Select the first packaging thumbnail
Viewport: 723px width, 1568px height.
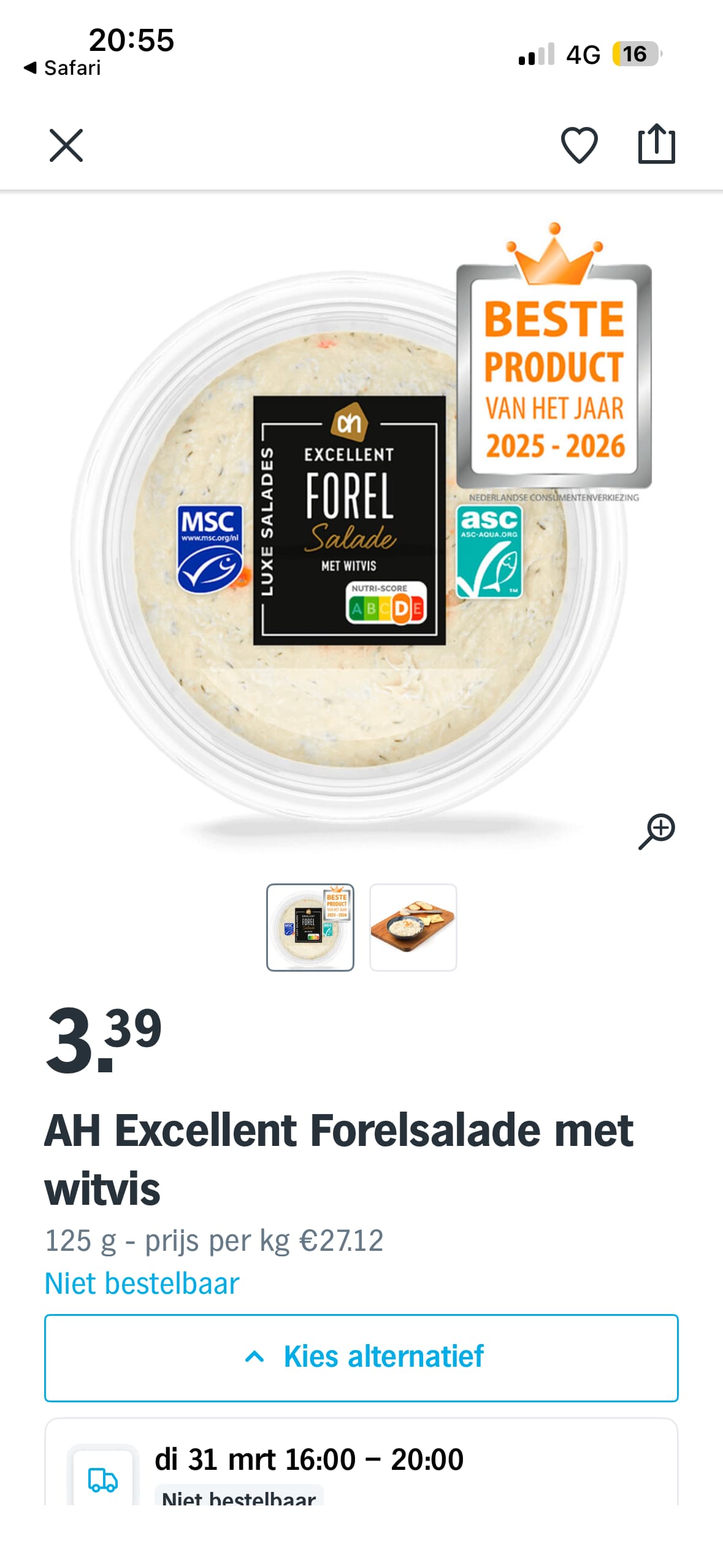coord(310,927)
